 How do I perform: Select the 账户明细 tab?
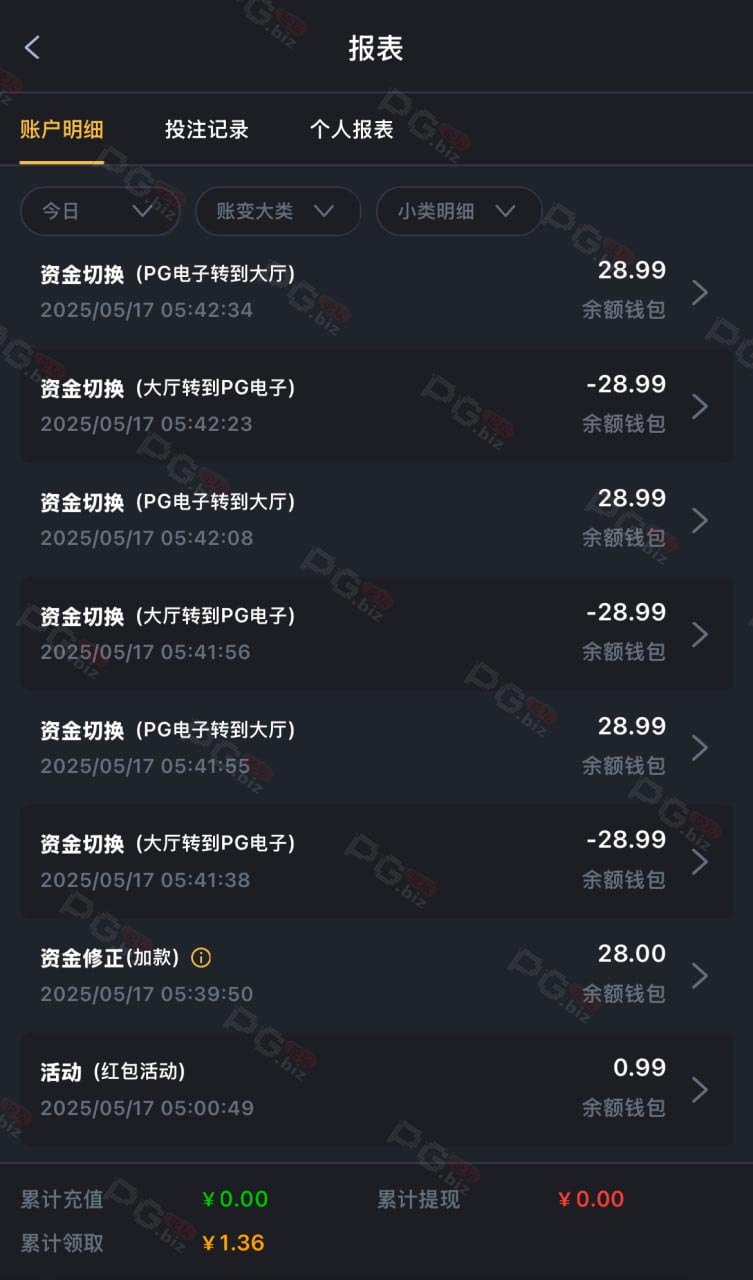point(62,129)
